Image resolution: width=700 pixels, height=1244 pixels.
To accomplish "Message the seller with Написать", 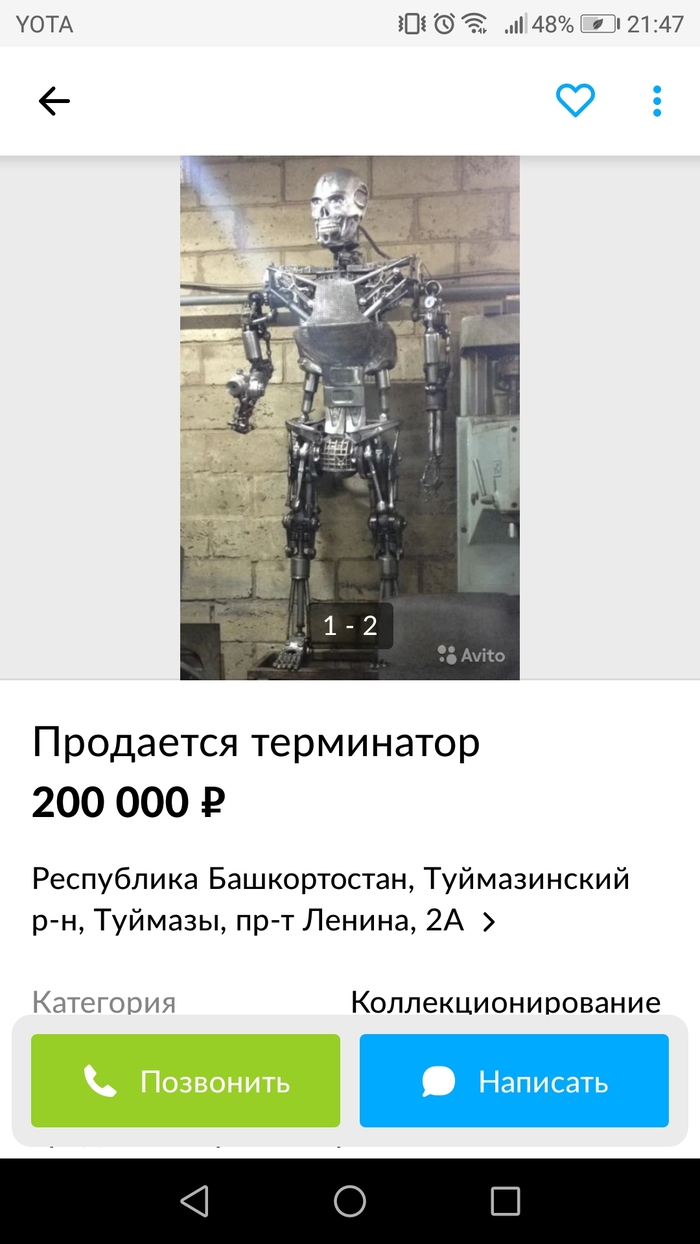I will 514,1081.
